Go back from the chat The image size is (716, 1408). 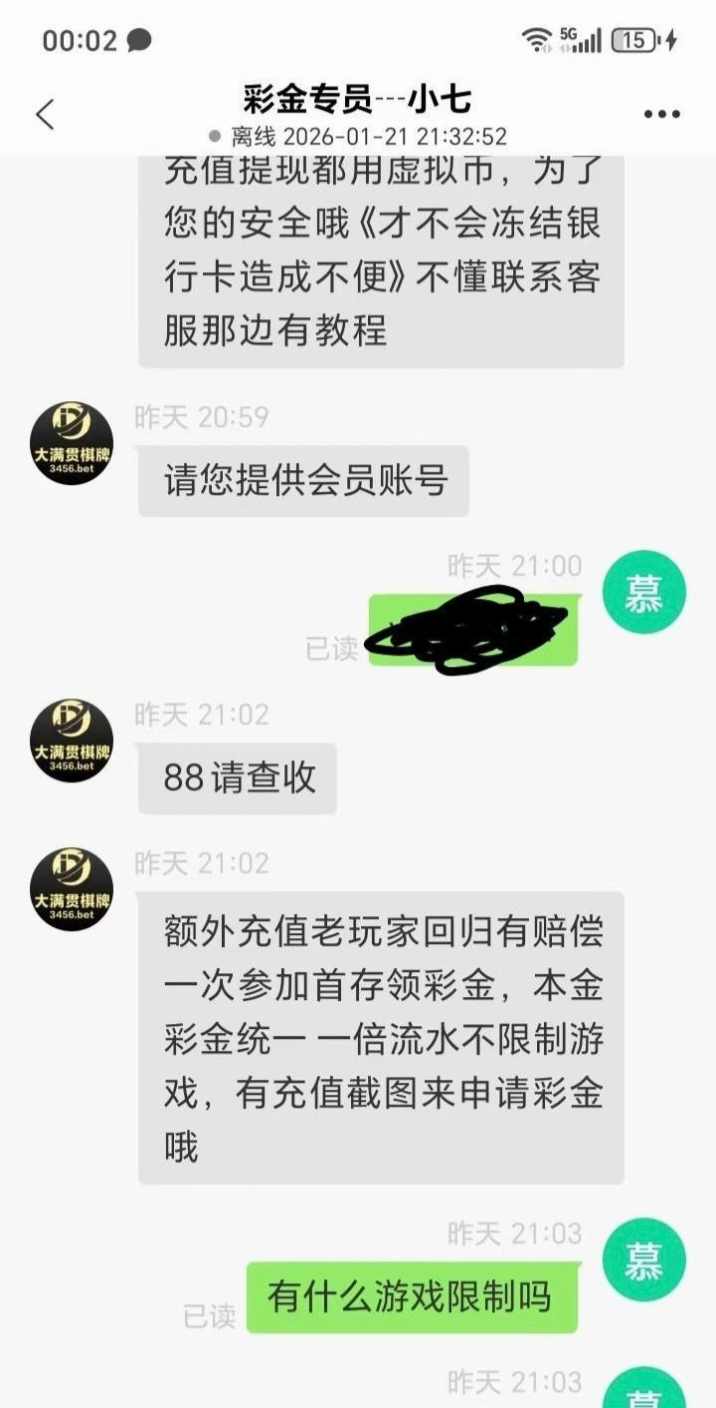(45, 115)
